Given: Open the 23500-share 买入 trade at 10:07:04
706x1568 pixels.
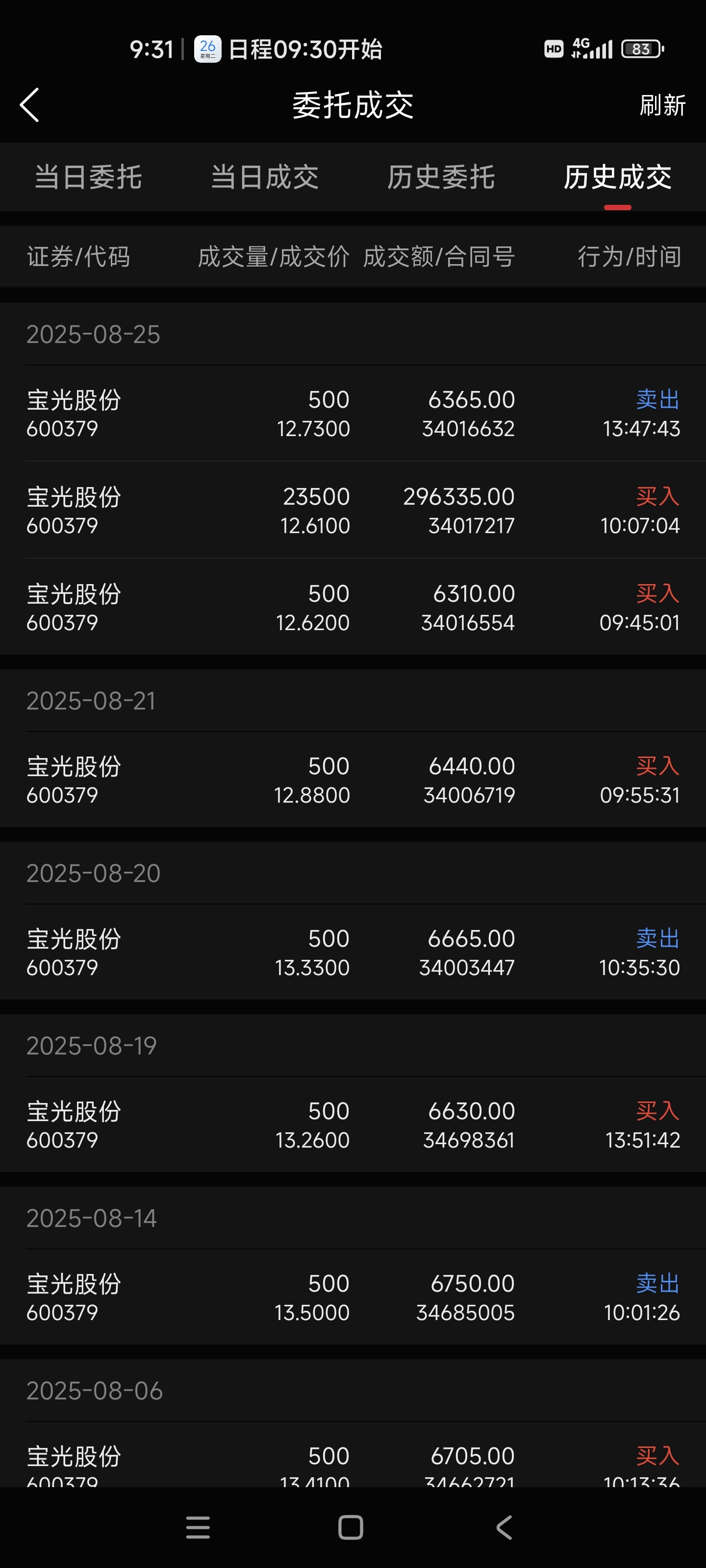Looking at the screenshot, I should point(353,510).
